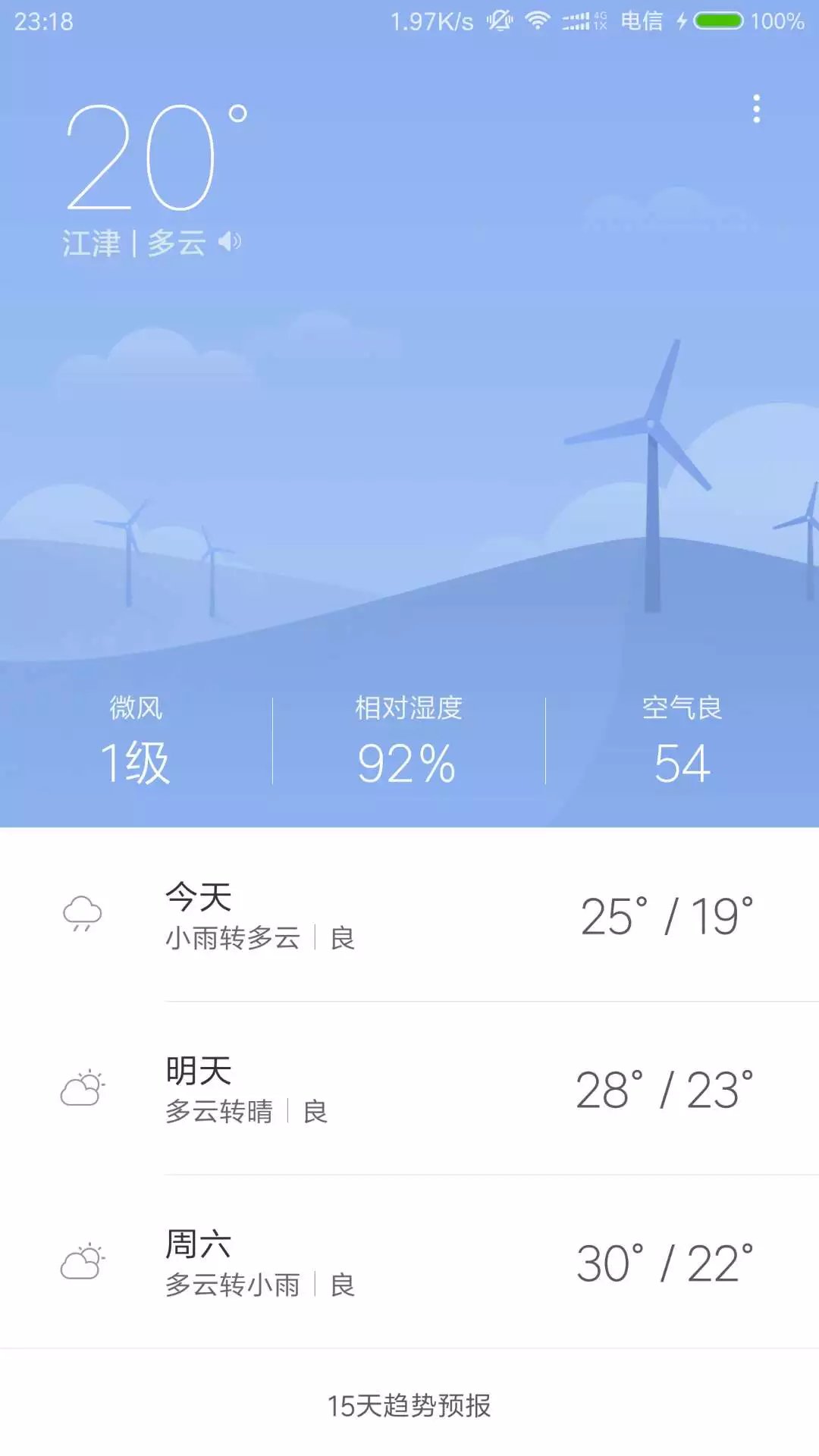Viewport: 819px width, 1456px height.
Task: Open Saturday's forecast row 周六
Action: (x=409, y=1263)
